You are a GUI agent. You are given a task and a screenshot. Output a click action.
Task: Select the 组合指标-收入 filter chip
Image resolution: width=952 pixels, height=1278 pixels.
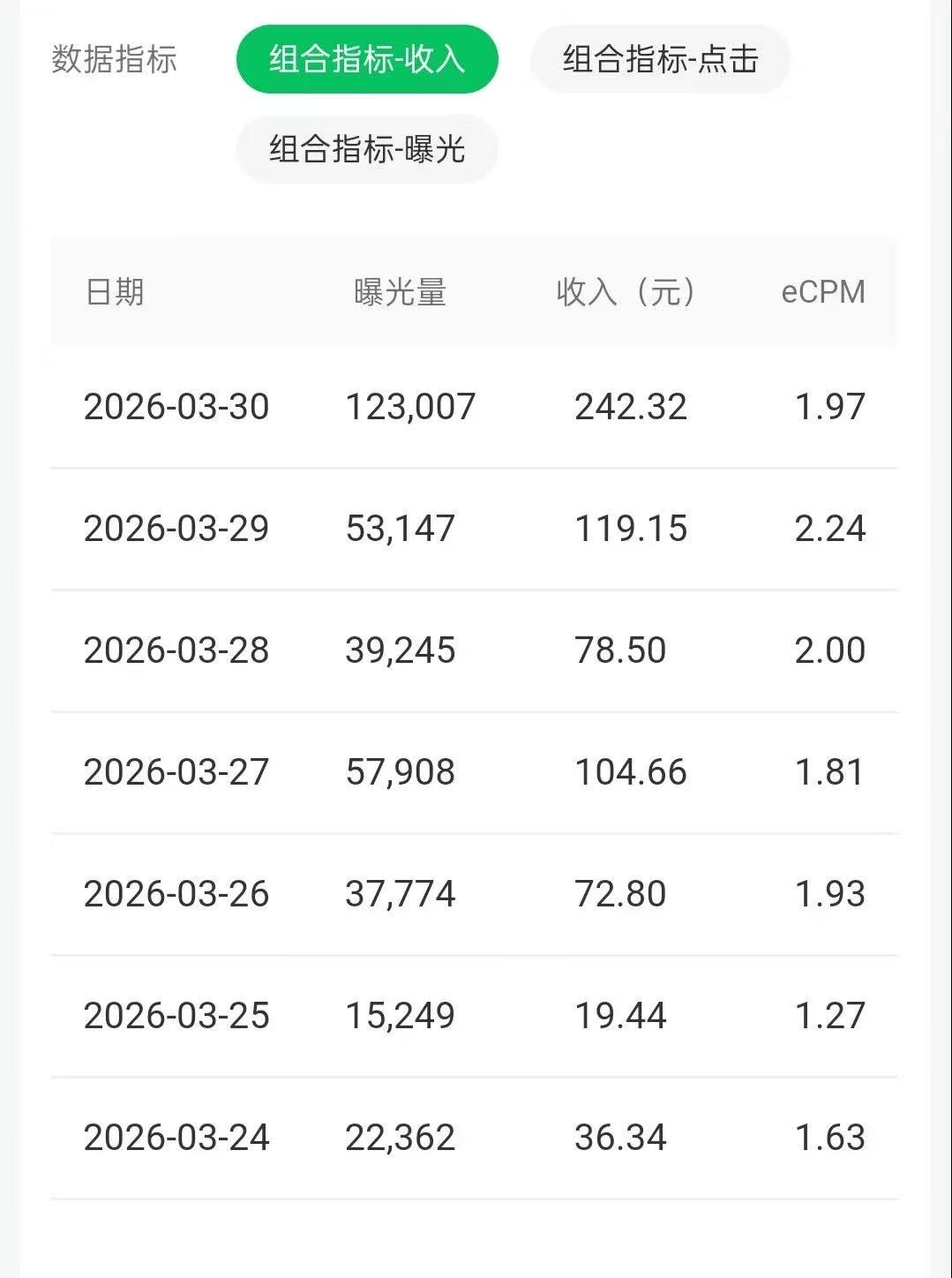pyautogui.click(x=365, y=57)
